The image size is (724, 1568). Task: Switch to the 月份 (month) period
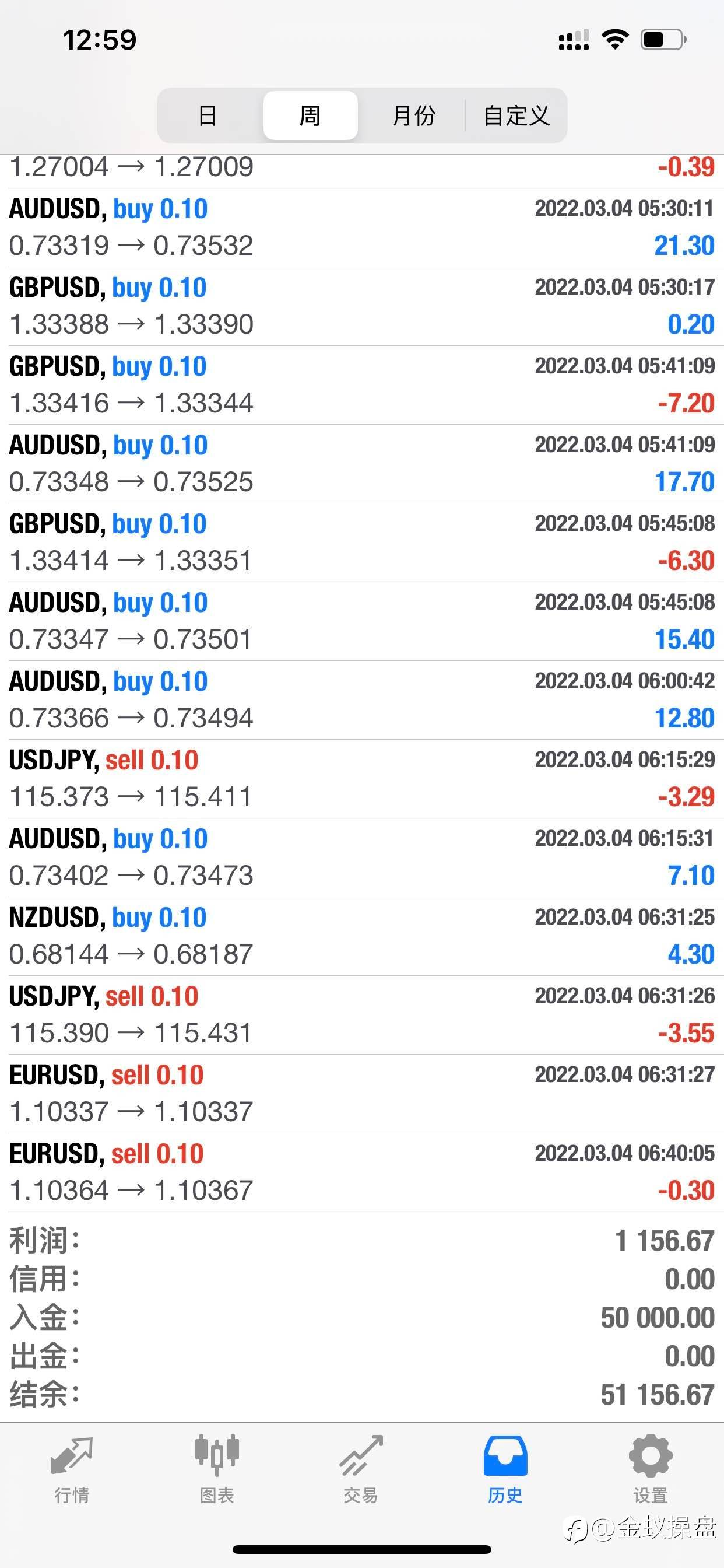(x=413, y=116)
